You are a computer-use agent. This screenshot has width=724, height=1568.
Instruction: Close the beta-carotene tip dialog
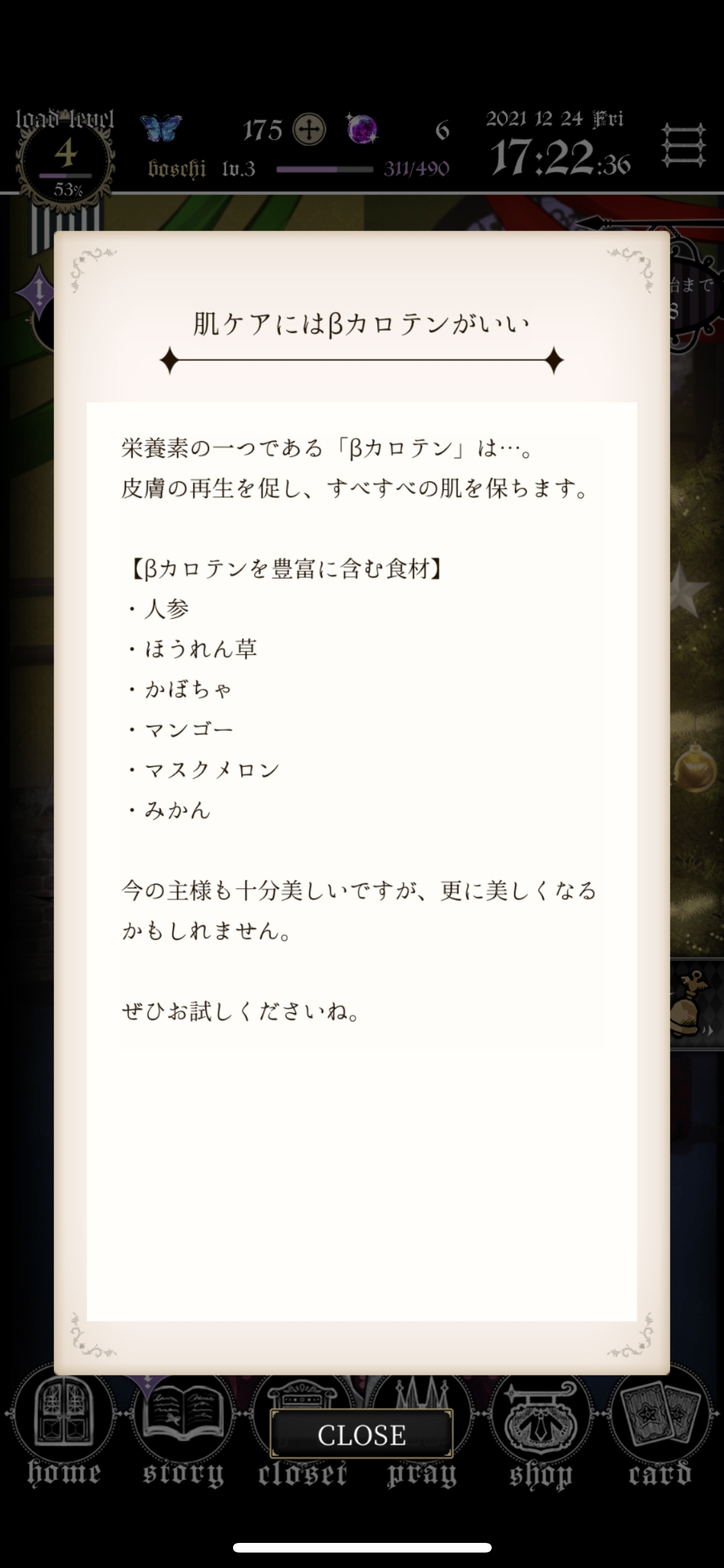(x=361, y=1434)
